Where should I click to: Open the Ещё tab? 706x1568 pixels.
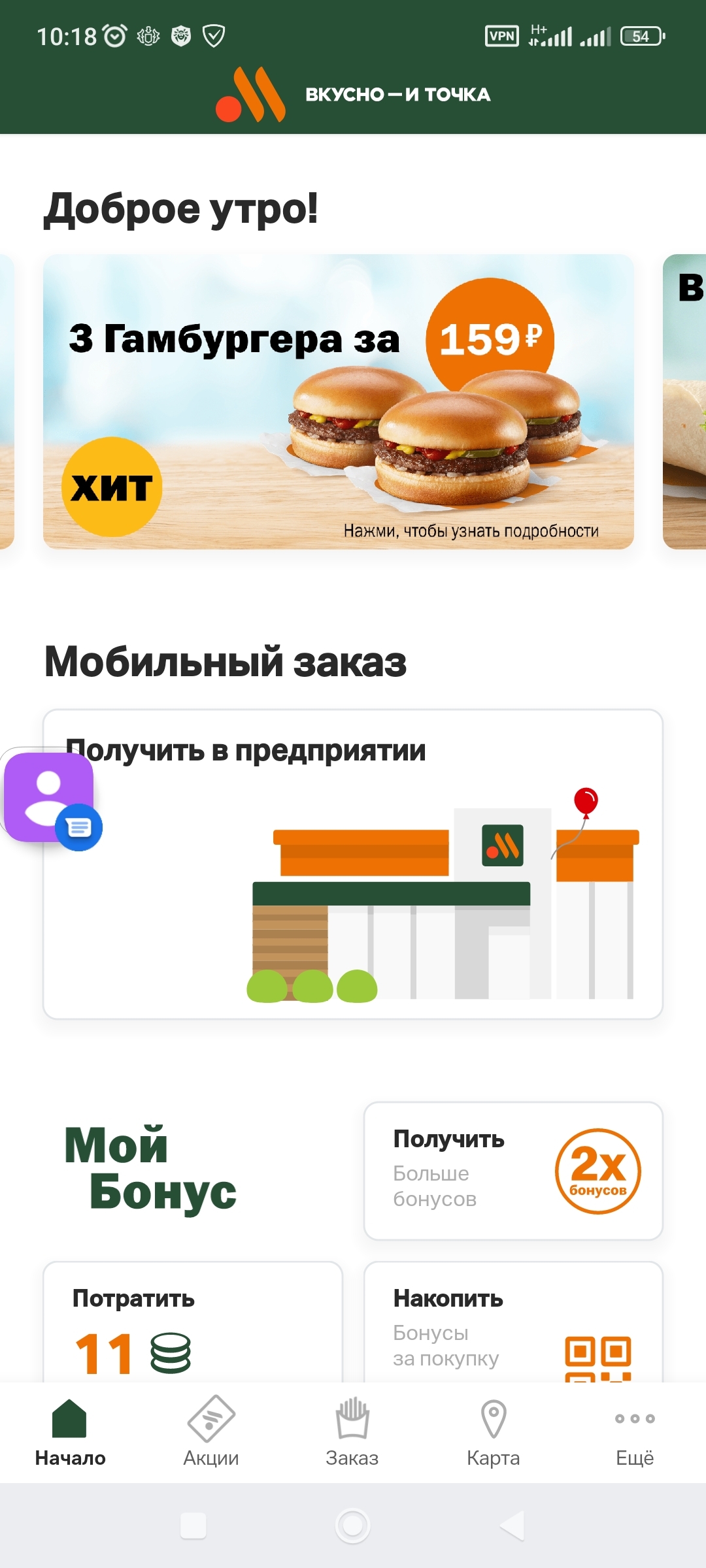click(x=634, y=1431)
